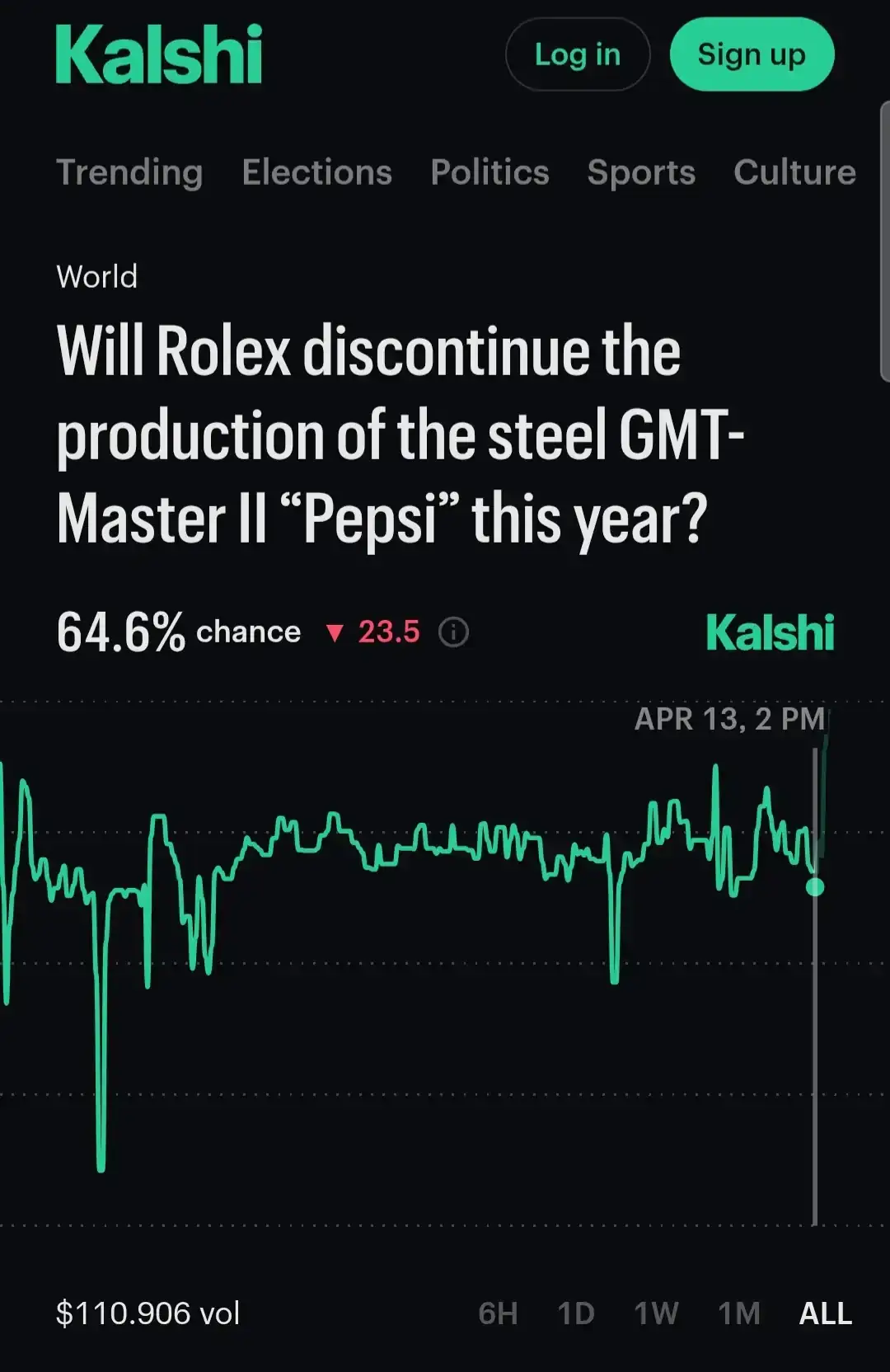890x1372 pixels.
Task: Change chart range to 1M
Action: tap(739, 1313)
